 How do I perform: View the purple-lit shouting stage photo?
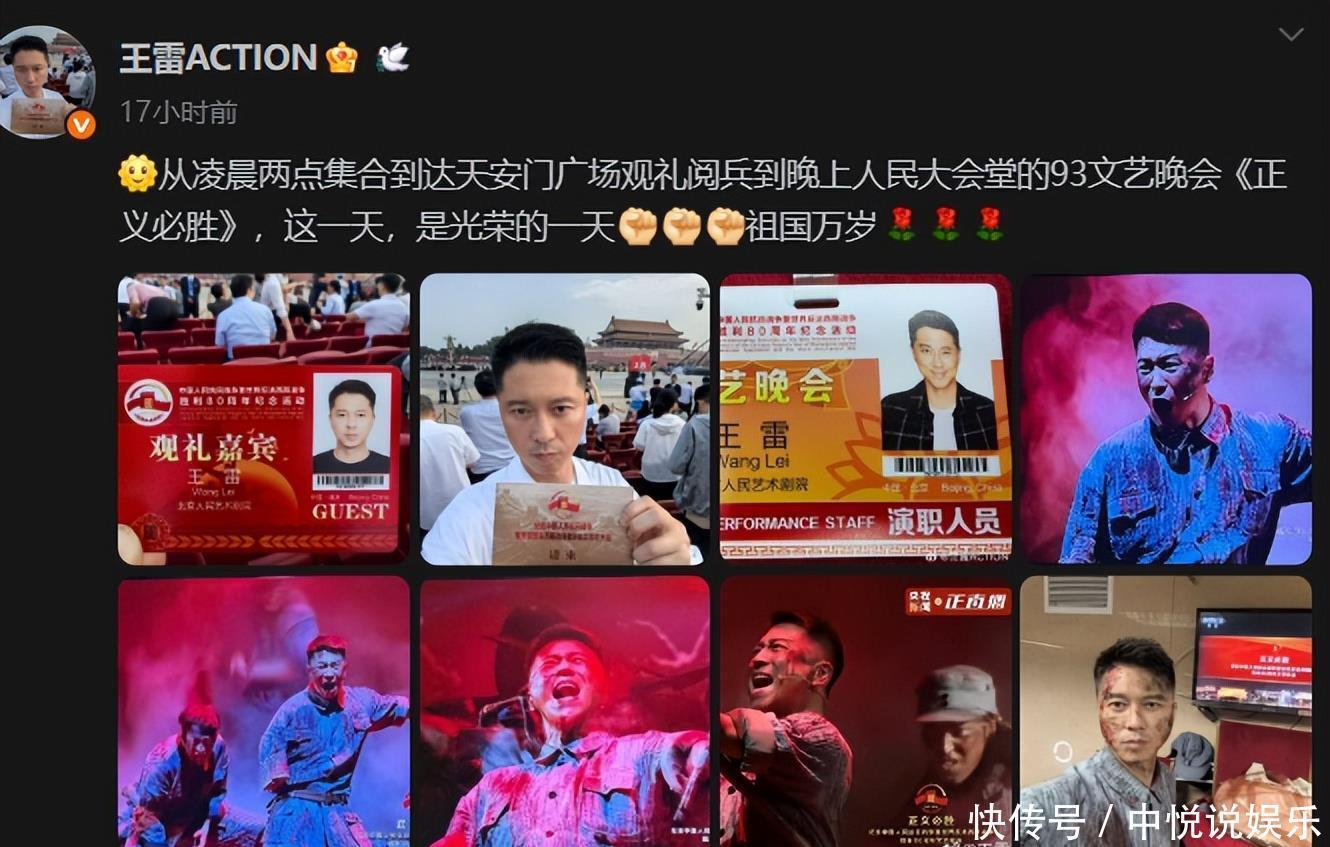coord(1165,419)
